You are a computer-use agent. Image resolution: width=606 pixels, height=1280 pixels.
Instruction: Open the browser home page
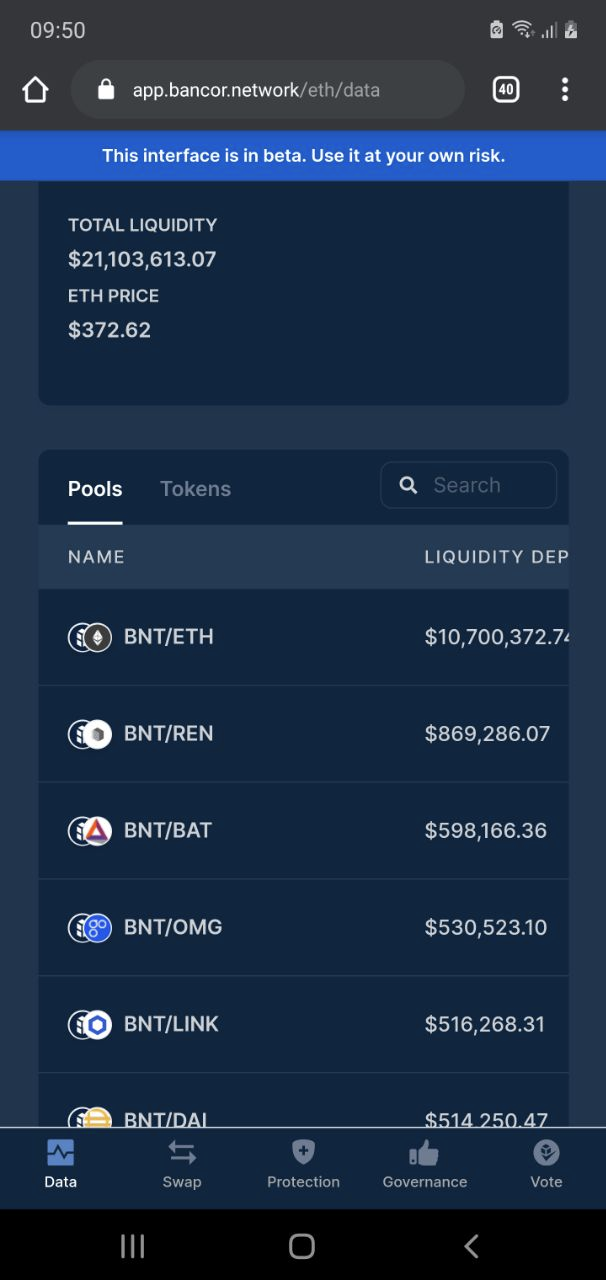point(35,90)
